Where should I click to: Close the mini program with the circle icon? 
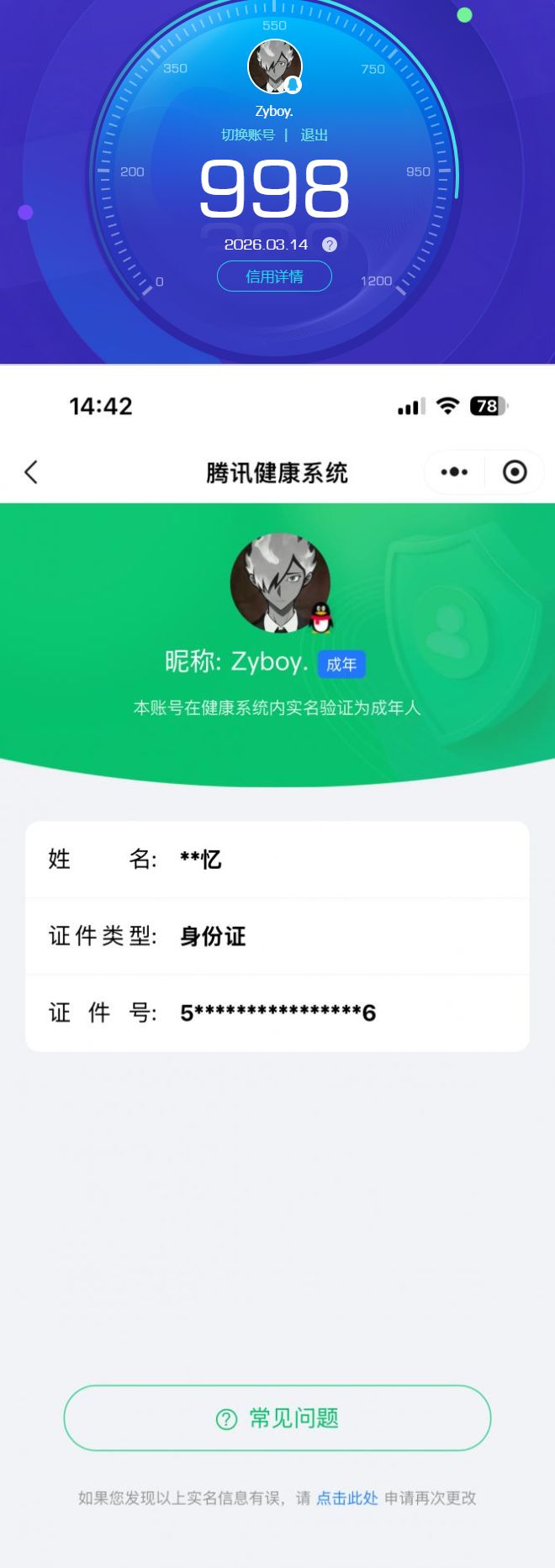coord(515,472)
